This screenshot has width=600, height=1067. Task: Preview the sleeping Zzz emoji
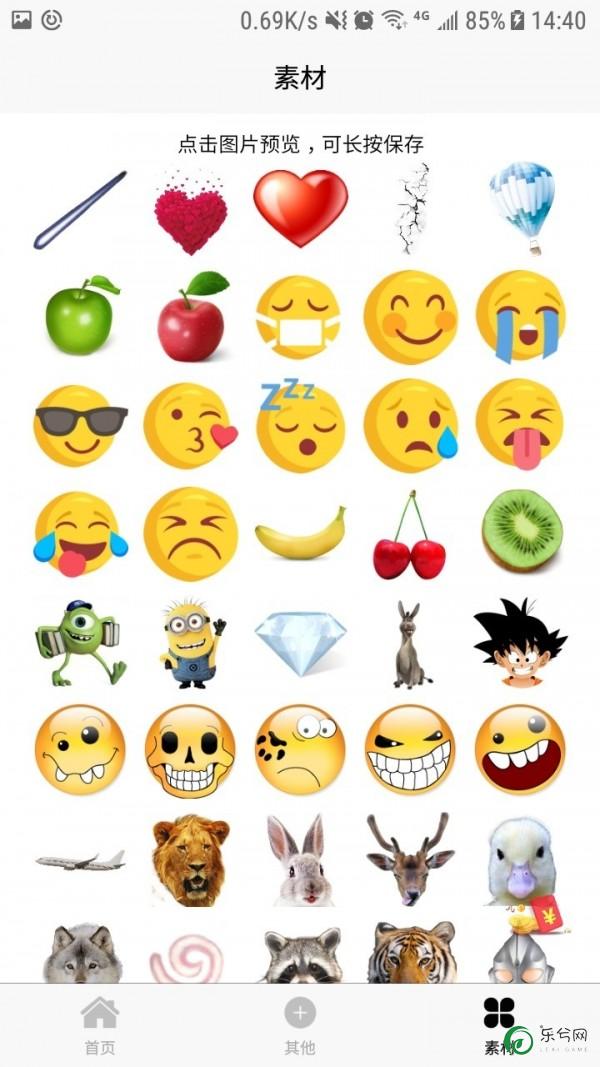click(x=299, y=426)
